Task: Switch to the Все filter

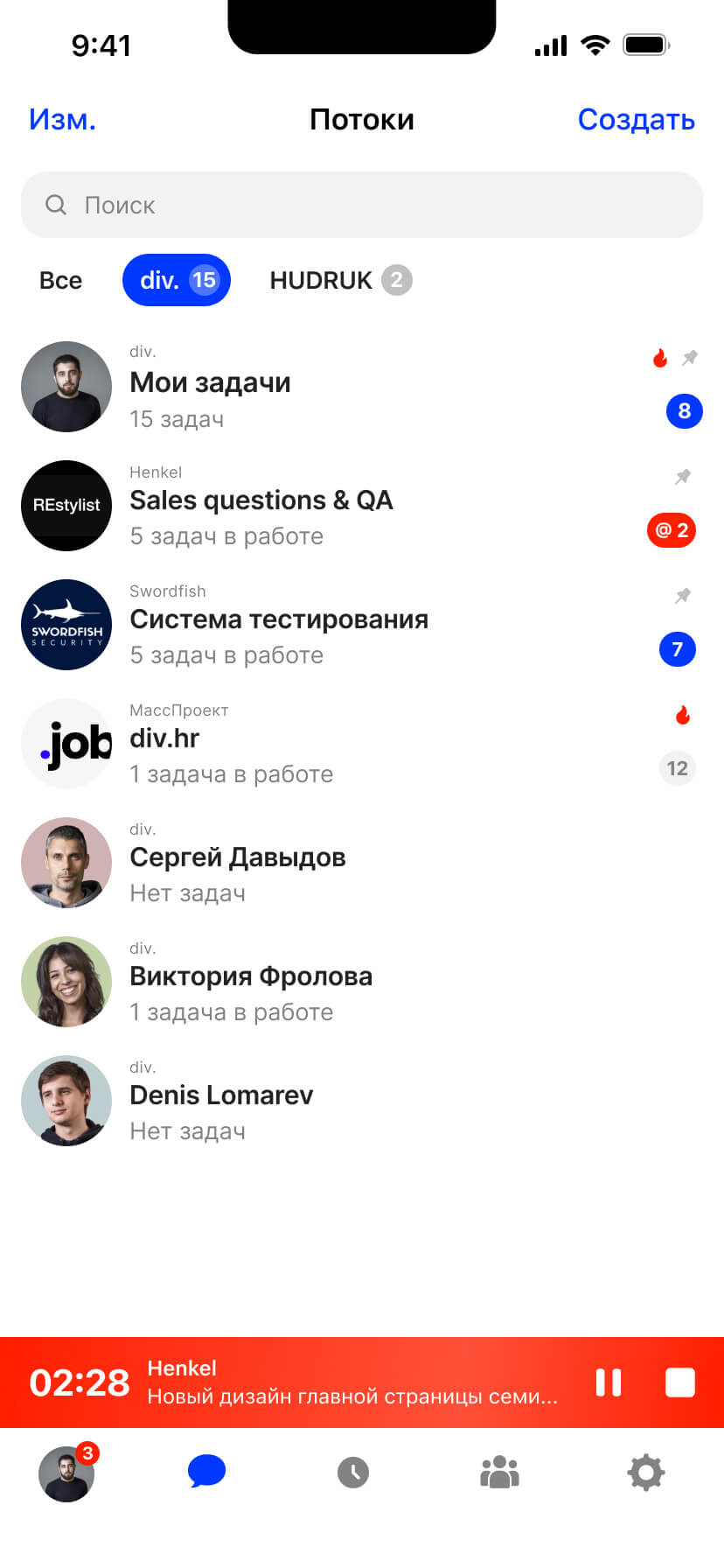Action: [x=60, y=280]
